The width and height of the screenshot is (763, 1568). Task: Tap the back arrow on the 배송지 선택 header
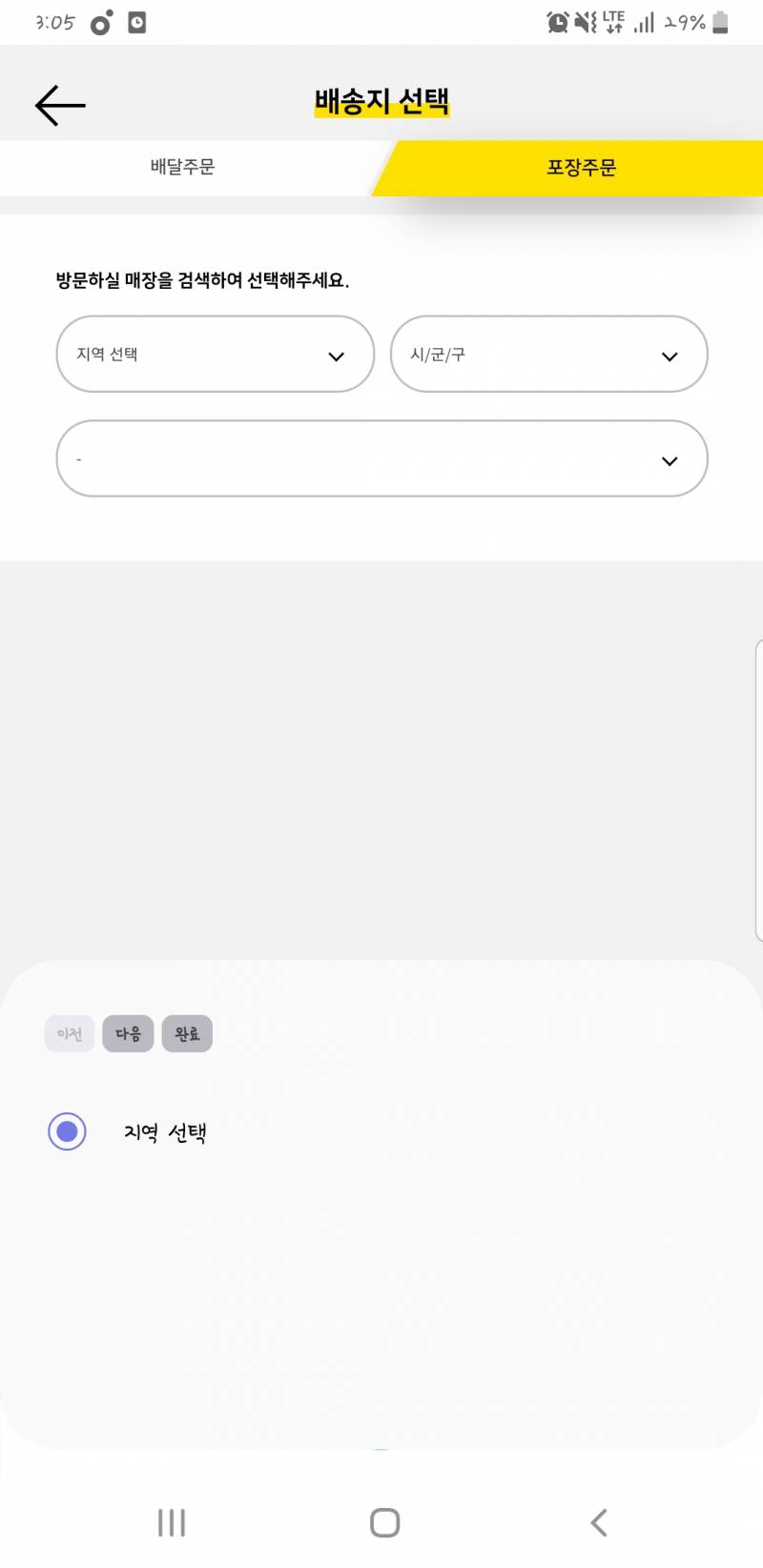point(58,105)
